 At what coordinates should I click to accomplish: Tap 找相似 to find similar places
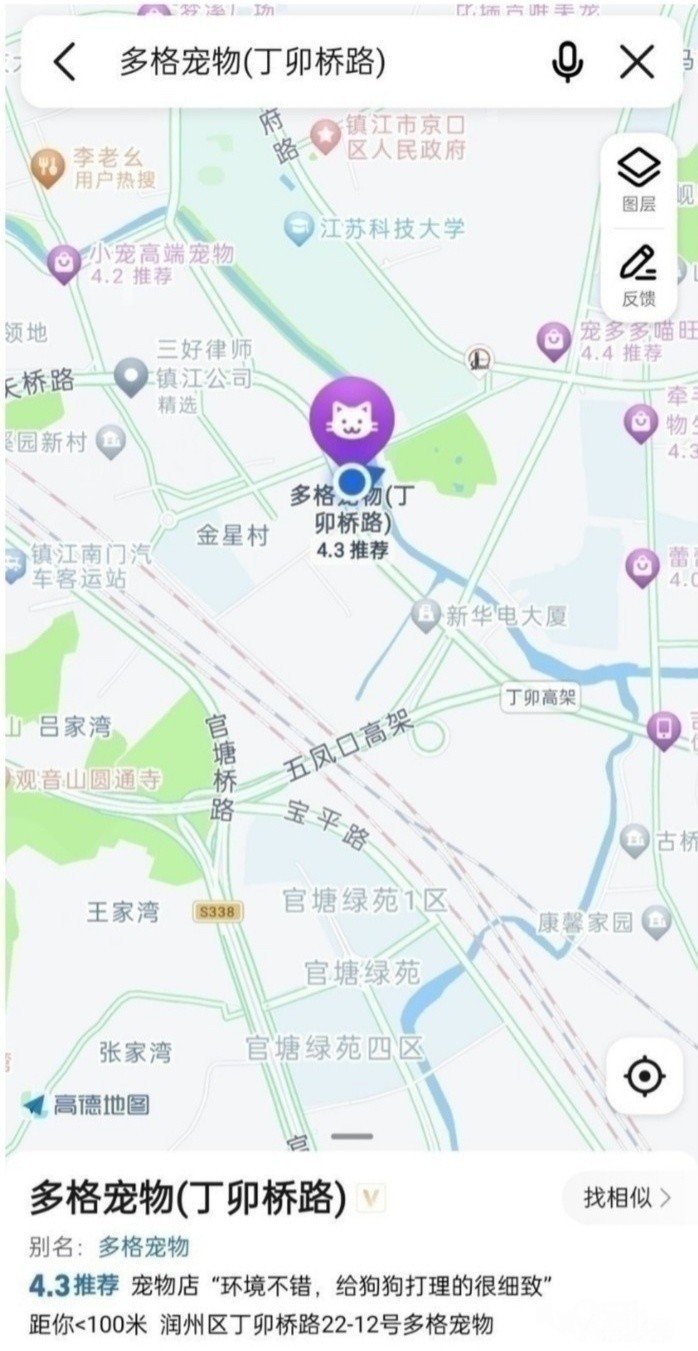[x=627, y=1197]
